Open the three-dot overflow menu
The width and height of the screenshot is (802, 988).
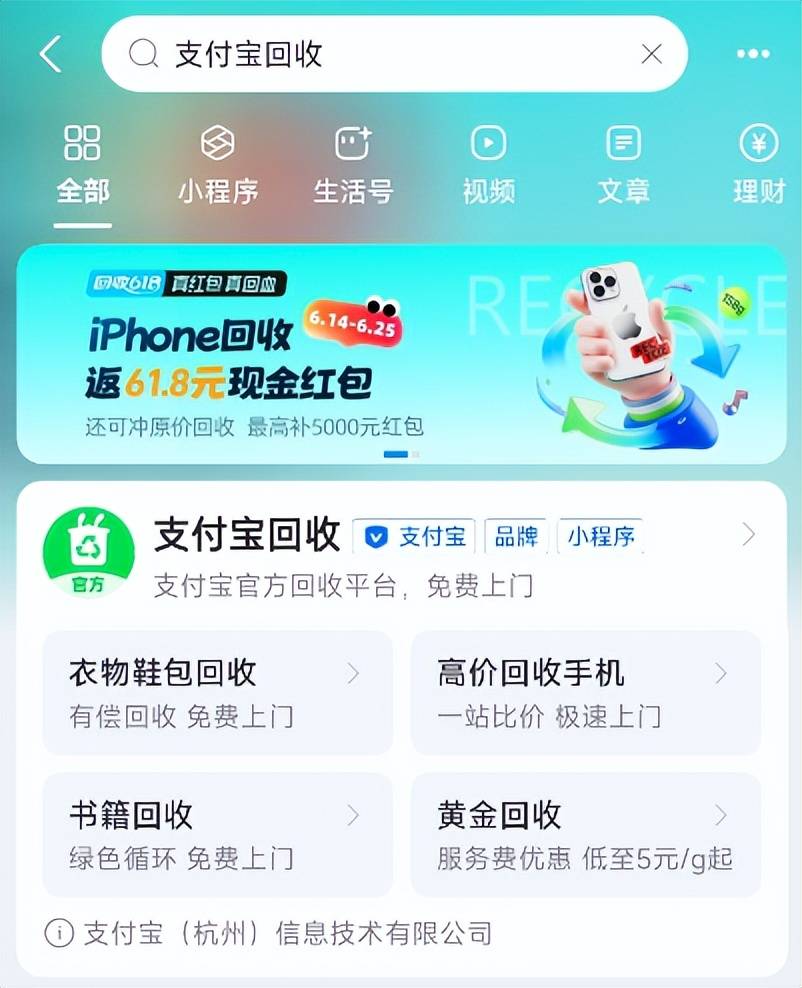click(x=752, y=54)
